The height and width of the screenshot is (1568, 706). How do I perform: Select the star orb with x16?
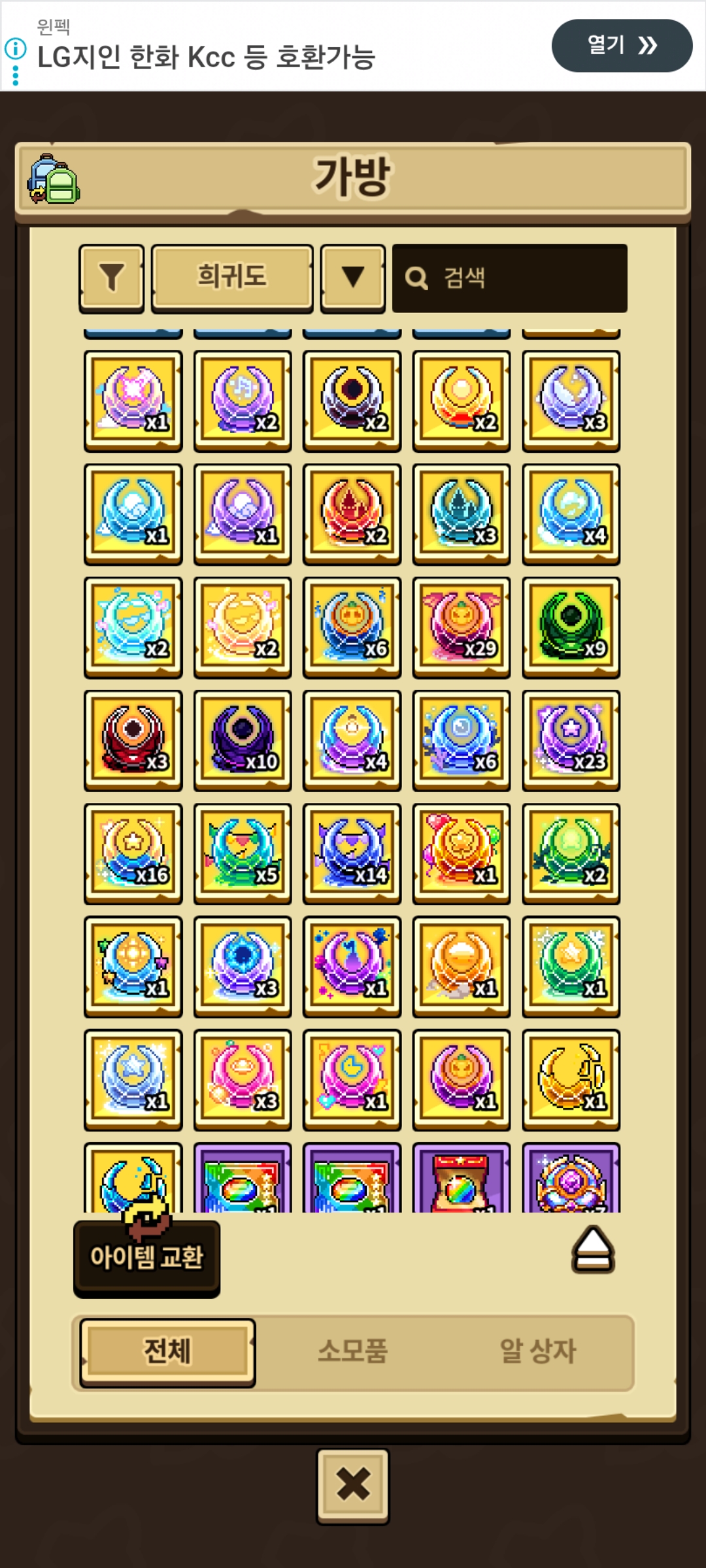tap(133, 853)
